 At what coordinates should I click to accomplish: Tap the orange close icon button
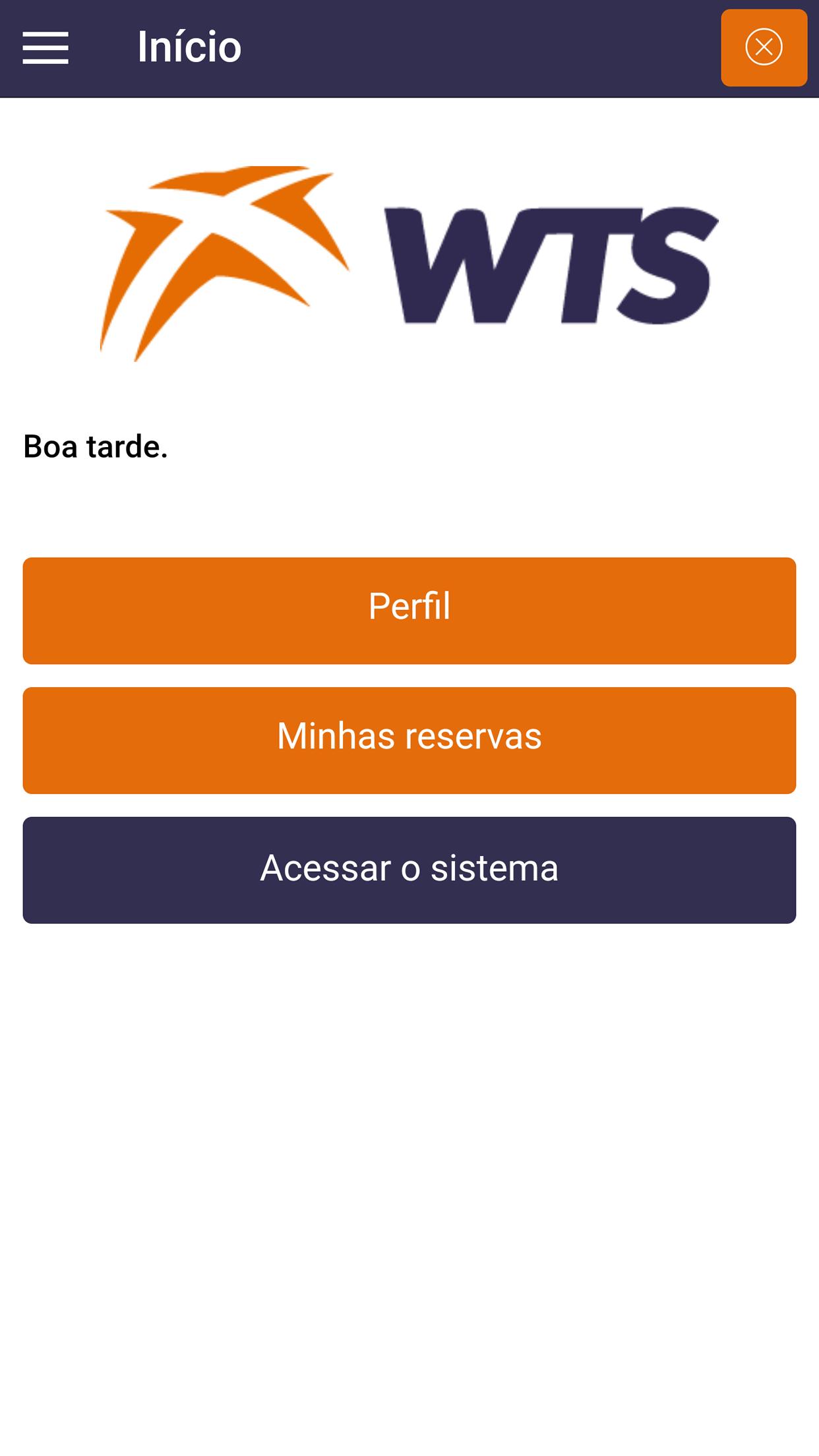[x=764, y=47]
